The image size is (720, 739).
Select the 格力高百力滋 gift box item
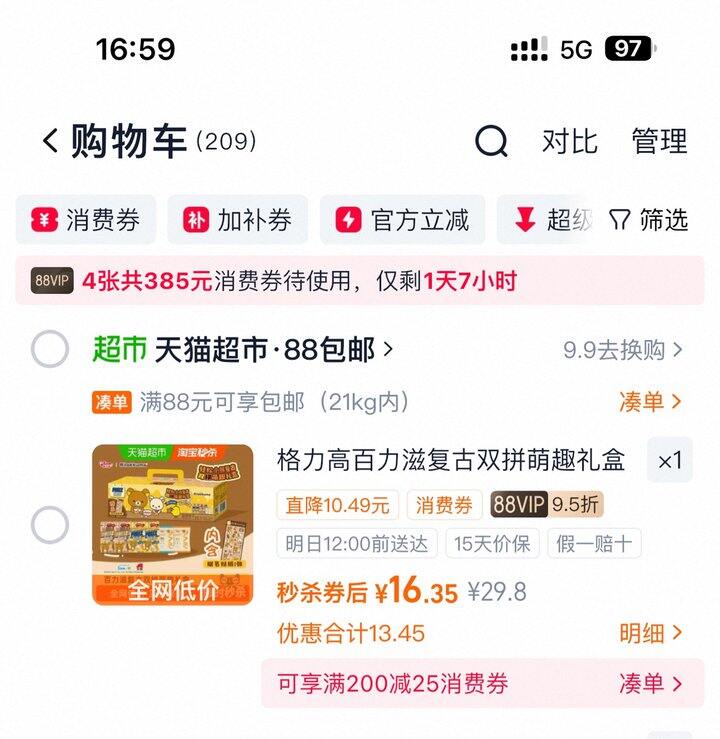[50, 525]
